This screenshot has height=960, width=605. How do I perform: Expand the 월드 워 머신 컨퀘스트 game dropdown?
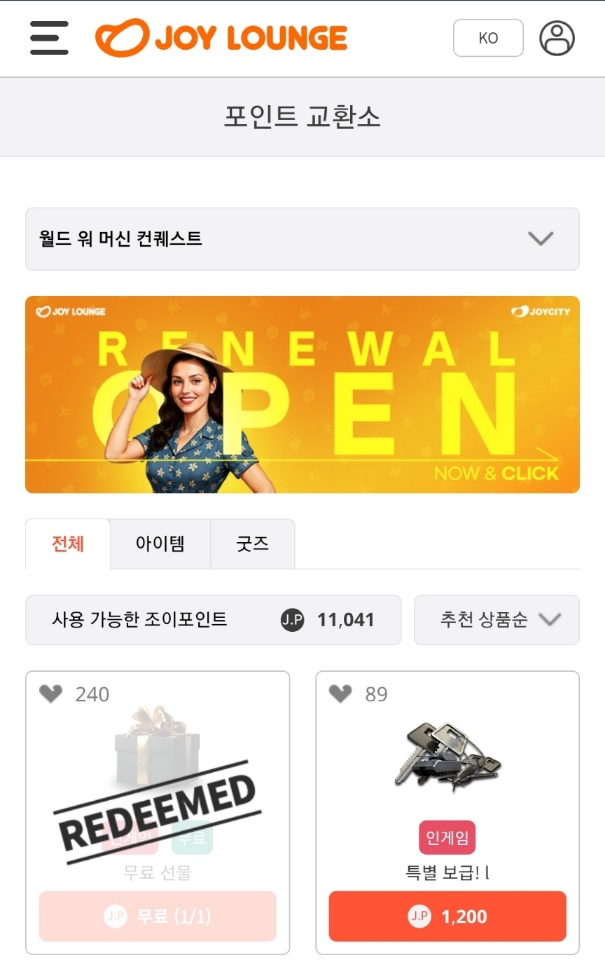tap(302, 239)
